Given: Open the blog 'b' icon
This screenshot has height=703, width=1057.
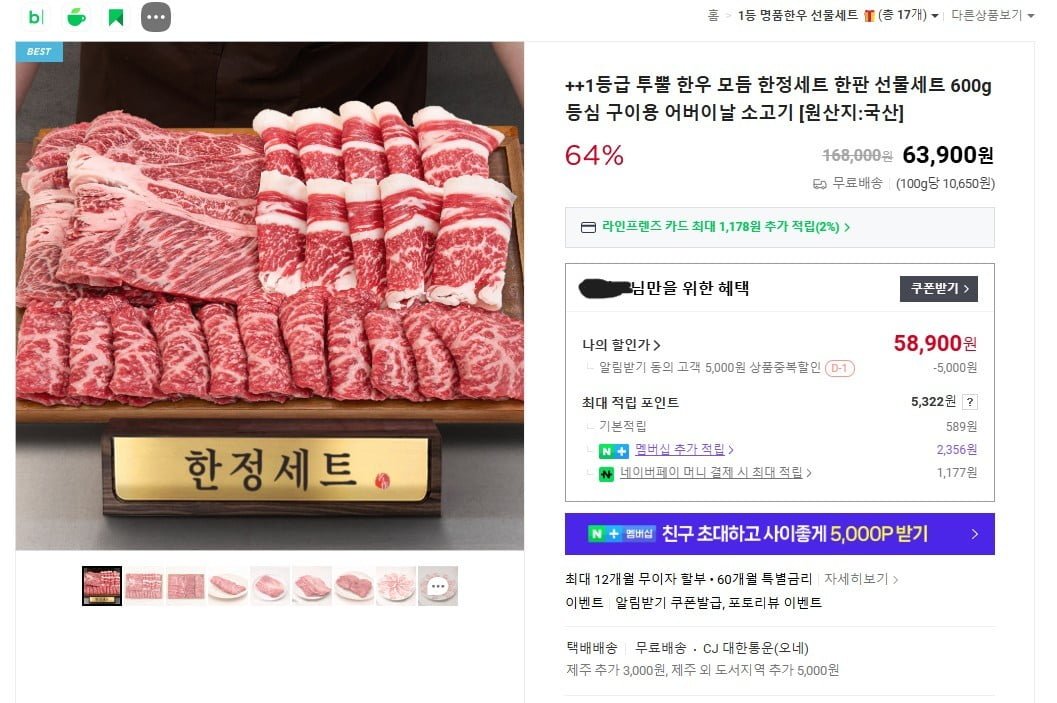Looking at the screenshot, I should (x=36, y=17).
